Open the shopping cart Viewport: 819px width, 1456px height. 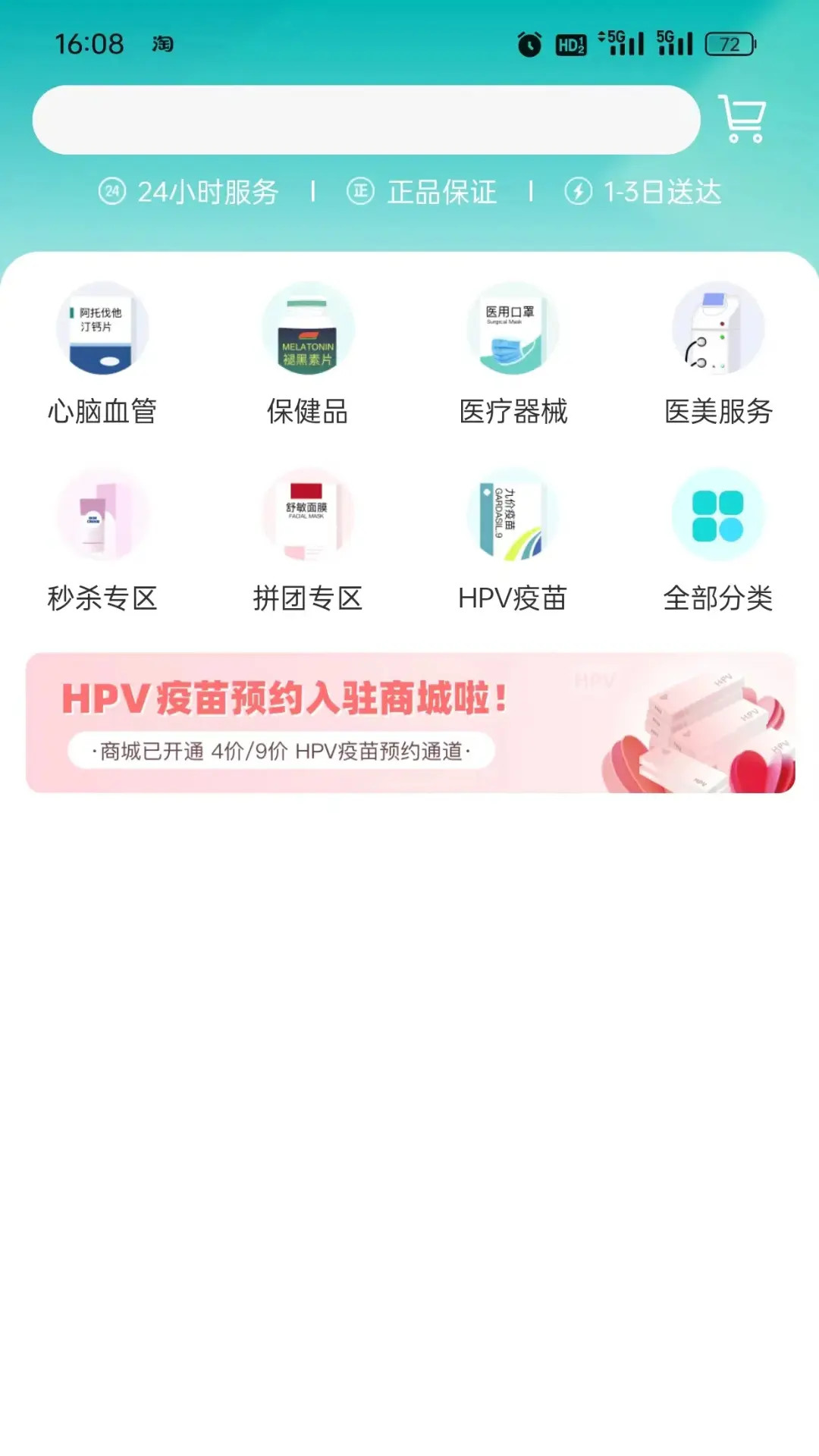pos(742,119)
